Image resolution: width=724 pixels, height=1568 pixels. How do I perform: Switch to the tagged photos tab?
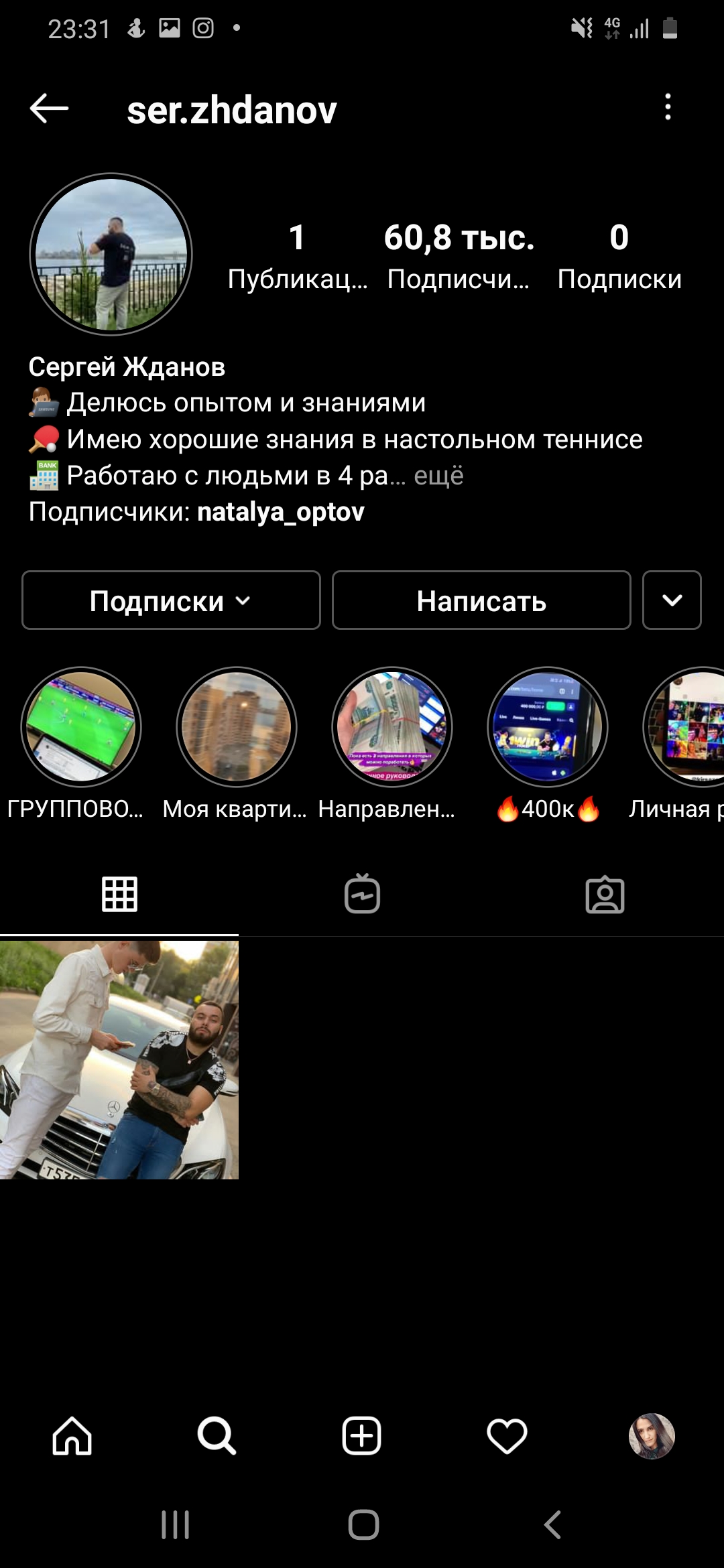[x=605, y=894]
